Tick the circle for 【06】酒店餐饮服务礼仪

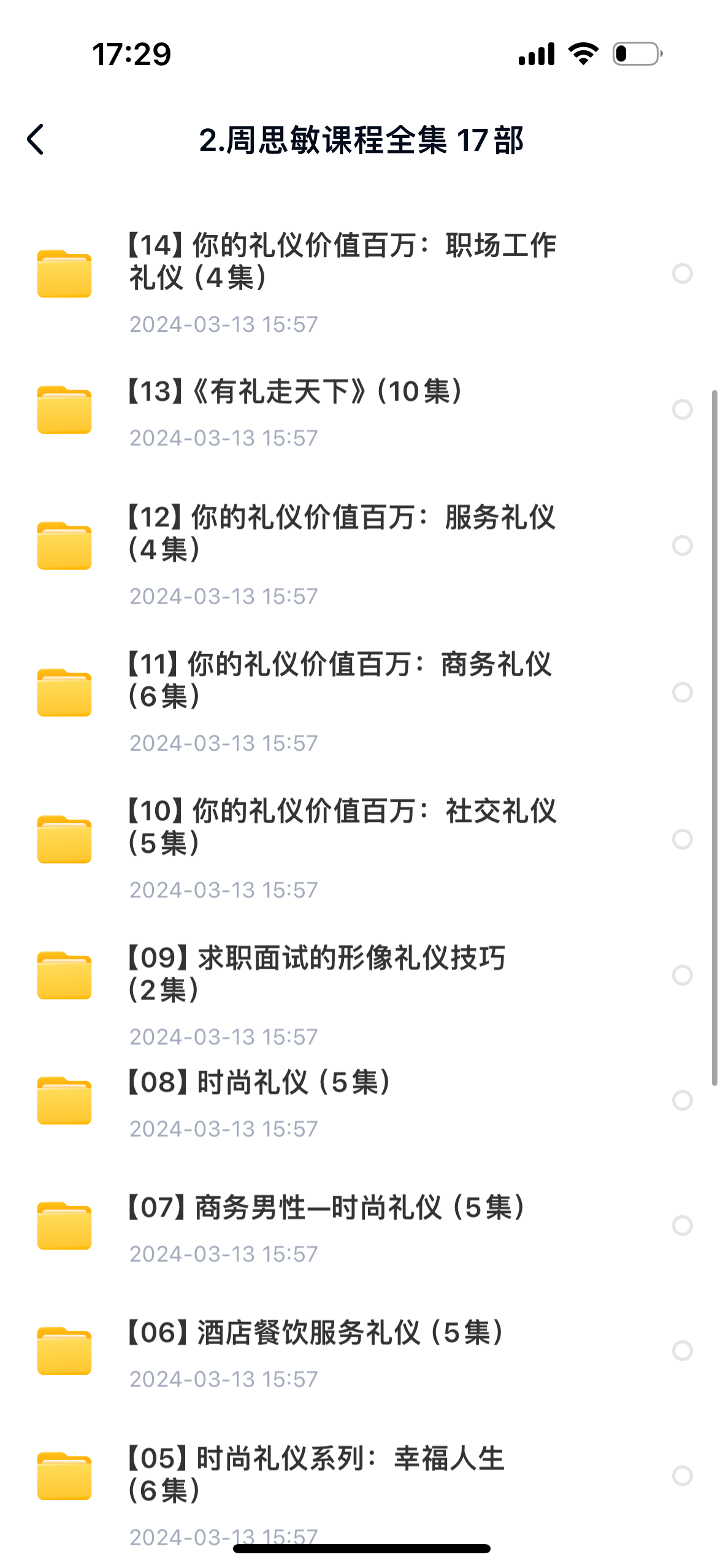pos(682,1350)
